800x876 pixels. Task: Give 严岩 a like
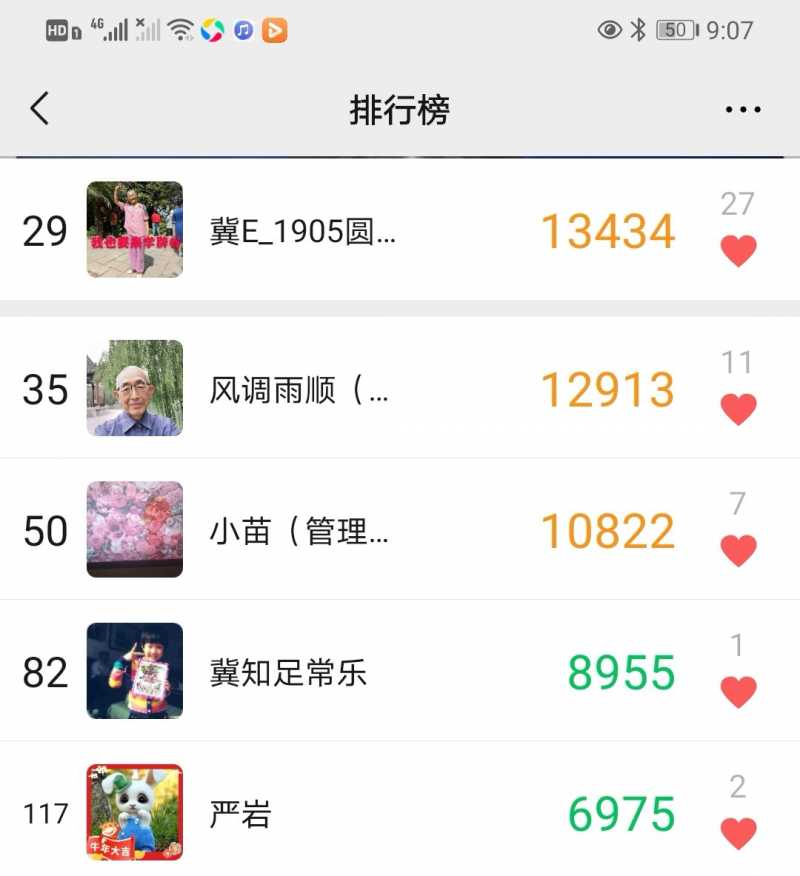pyautogui.click(x=738, y=832)
